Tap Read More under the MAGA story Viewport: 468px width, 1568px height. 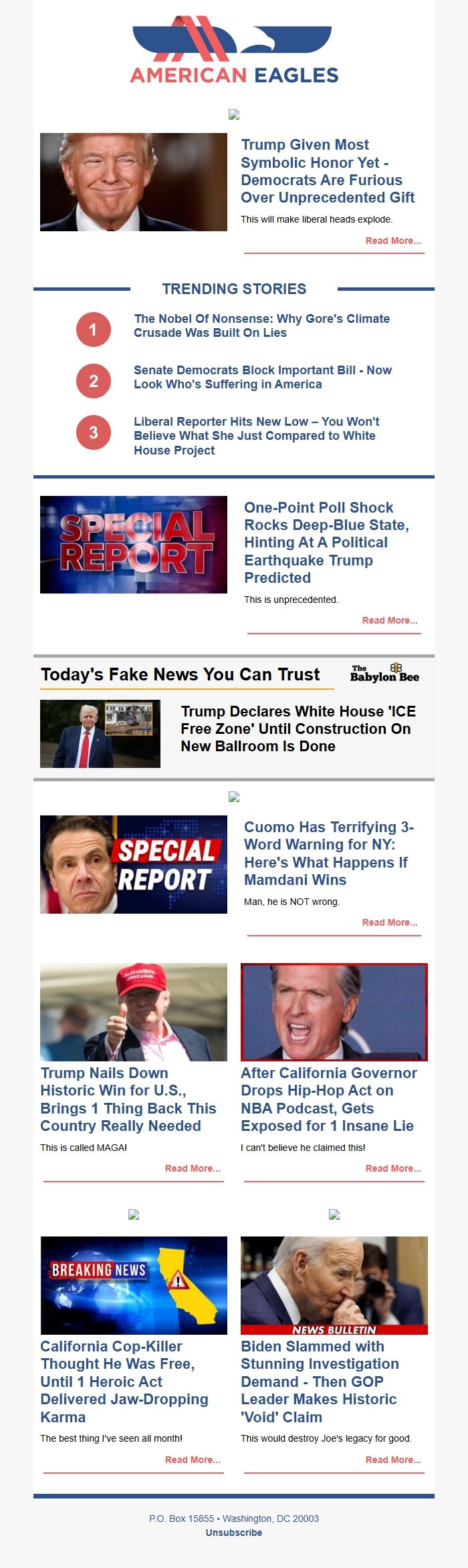coord(193,1168)
